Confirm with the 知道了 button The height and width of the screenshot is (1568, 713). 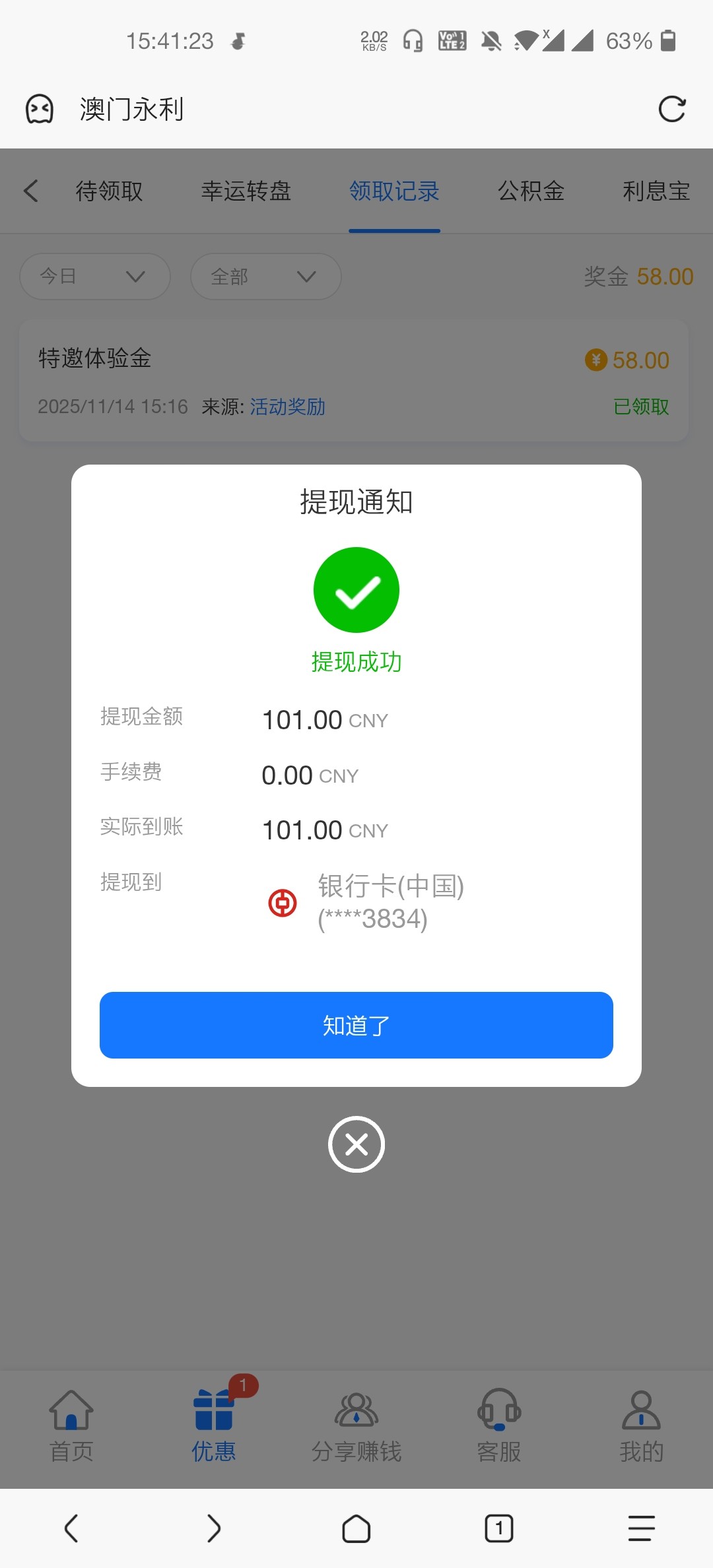tap(356, 1025)
